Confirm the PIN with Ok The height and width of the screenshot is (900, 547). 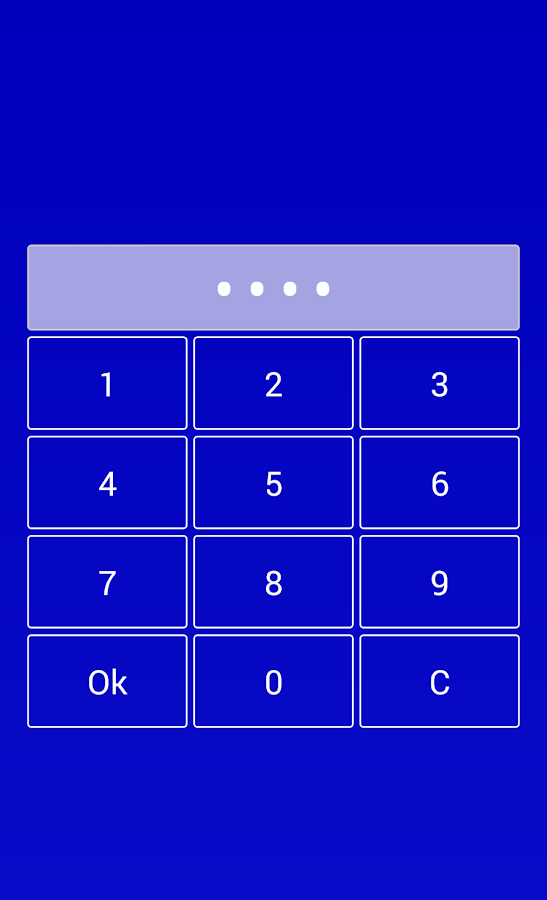[107, 681]
